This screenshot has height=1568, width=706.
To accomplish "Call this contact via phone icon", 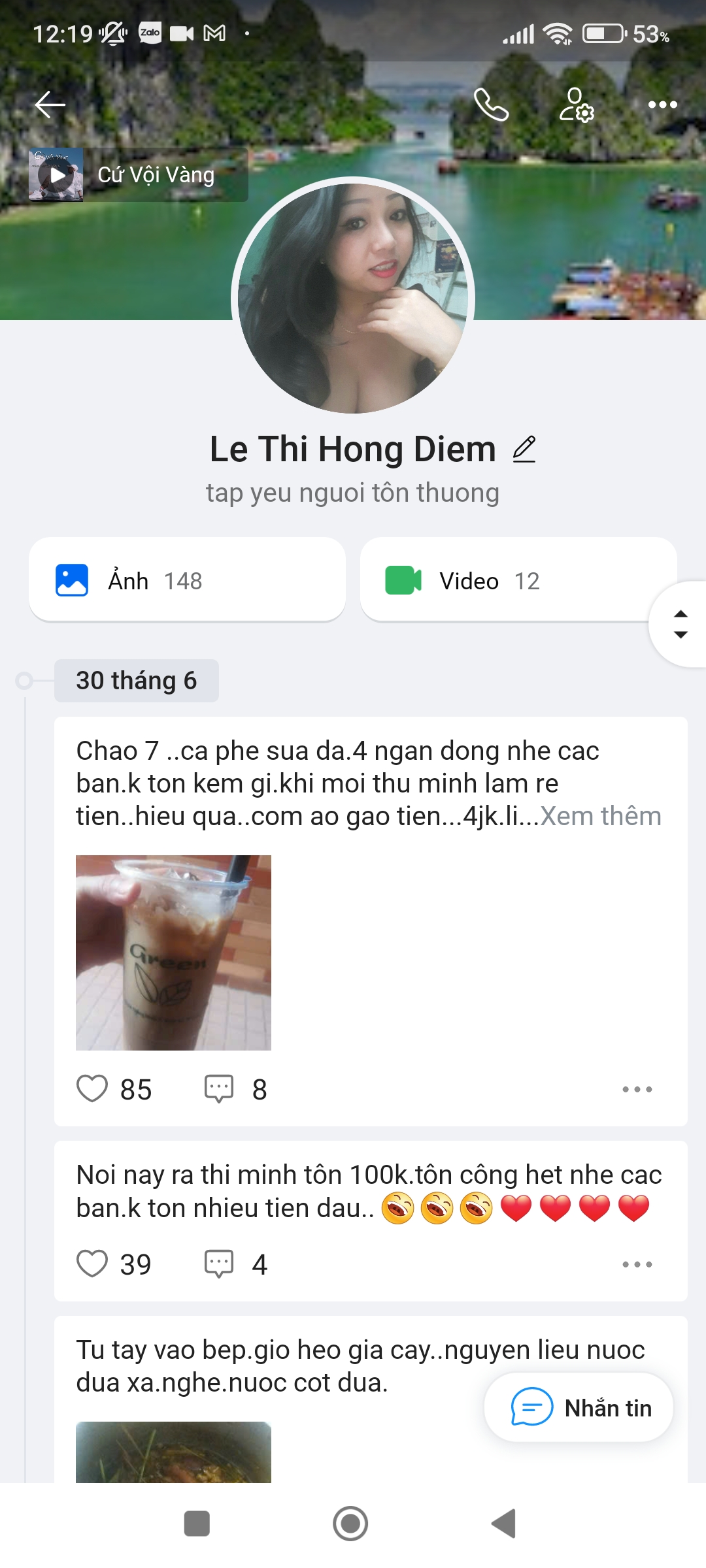I will [x=491, y=105].
